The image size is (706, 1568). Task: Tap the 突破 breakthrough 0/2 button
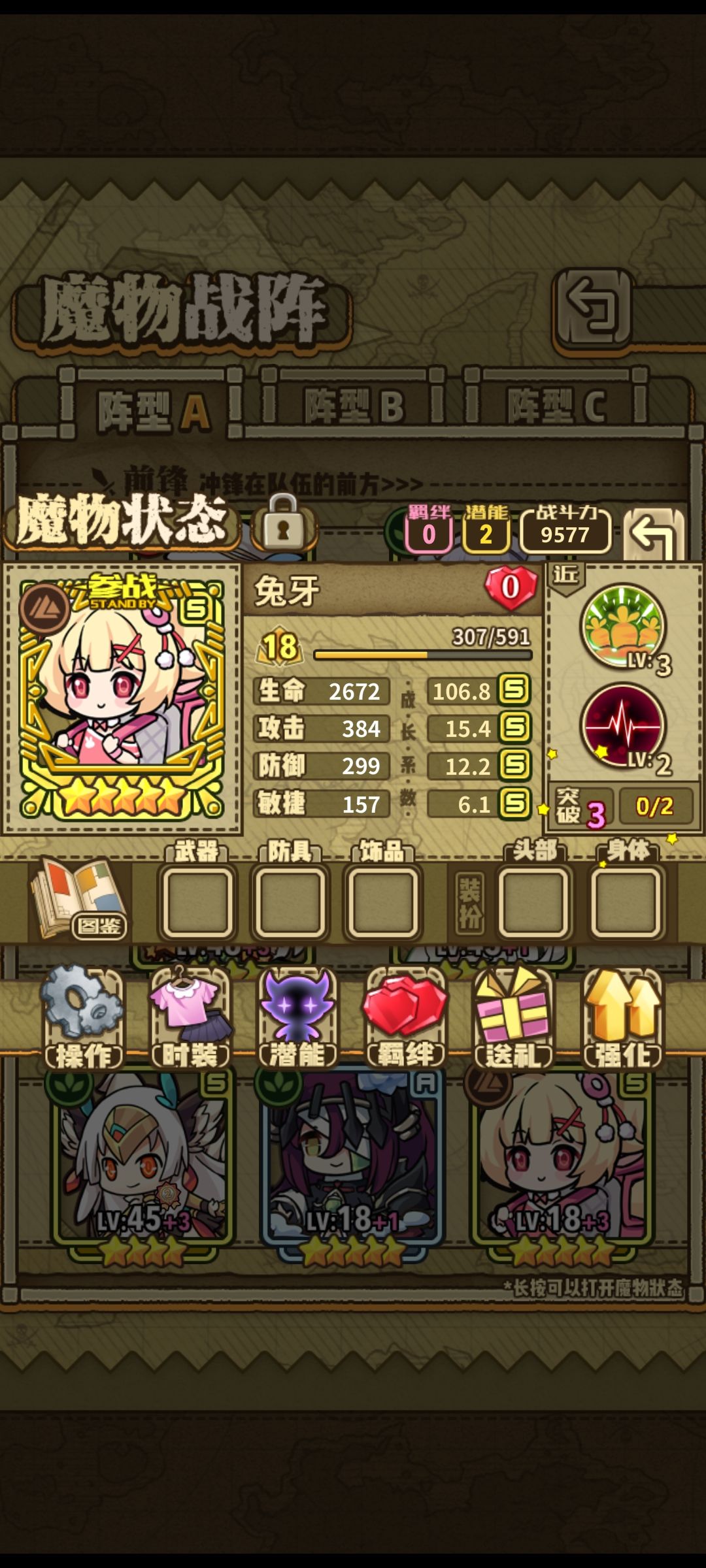click(x=655, y=806)
